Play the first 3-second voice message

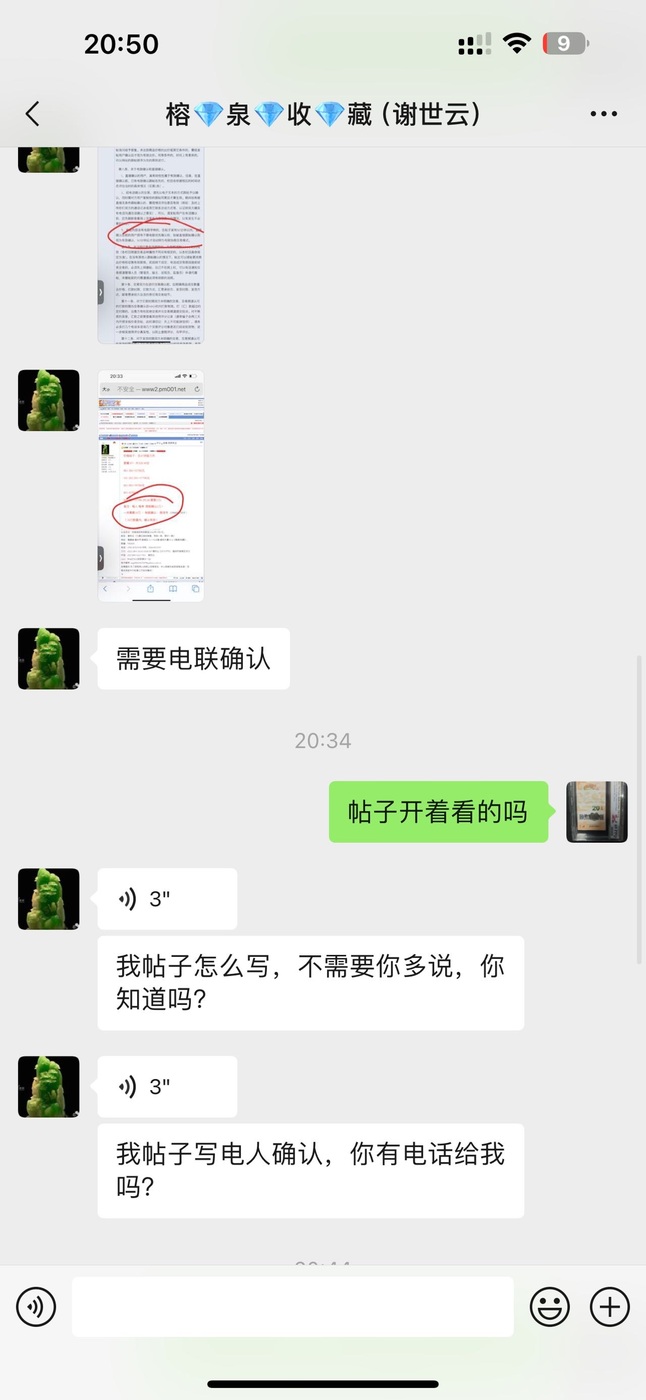pos(167,899)
